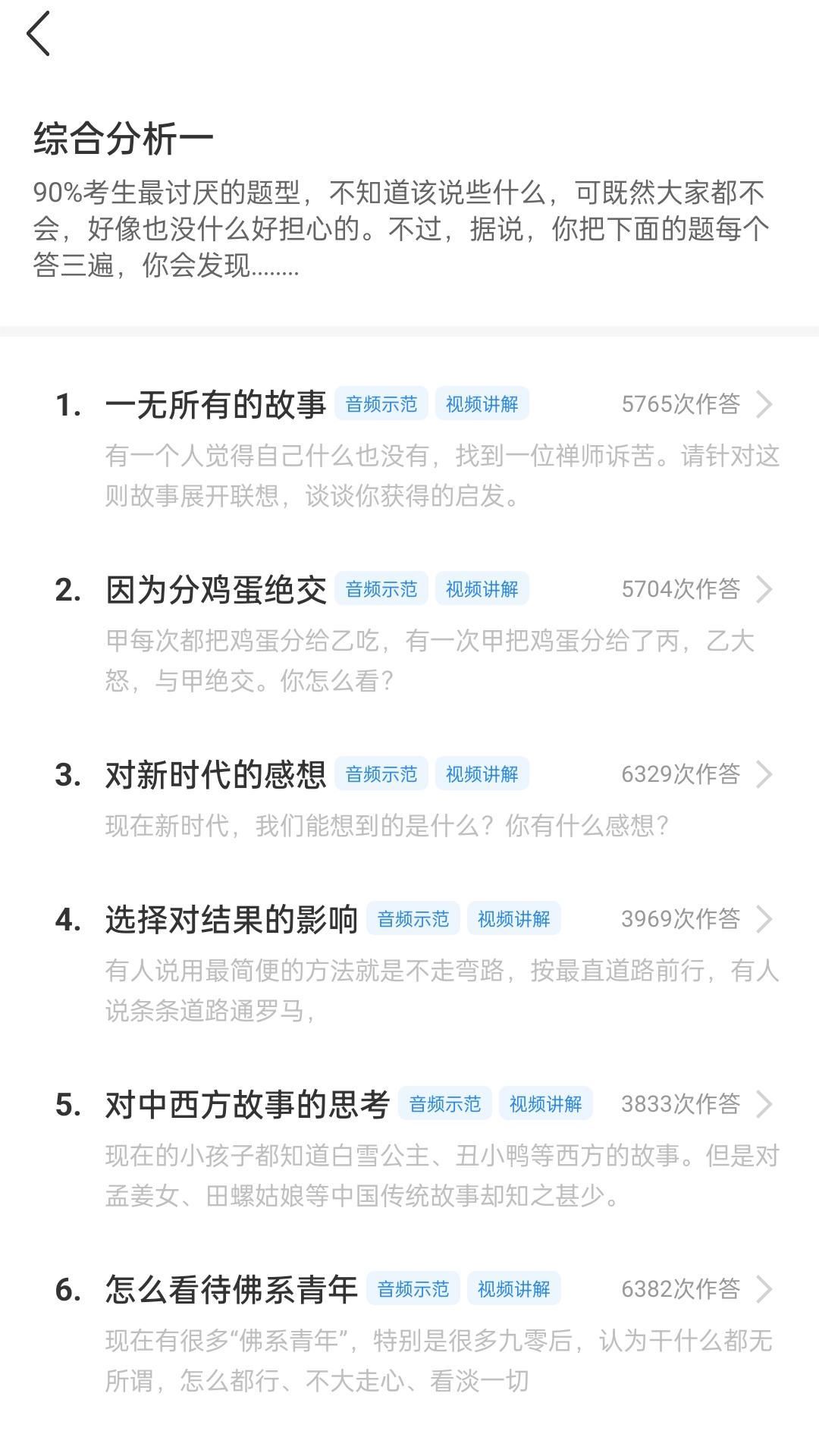This screenshot has height=1456, width=819.
Task: Open question 怎么看待佛系青年
Action: [x=231, y=1289]
